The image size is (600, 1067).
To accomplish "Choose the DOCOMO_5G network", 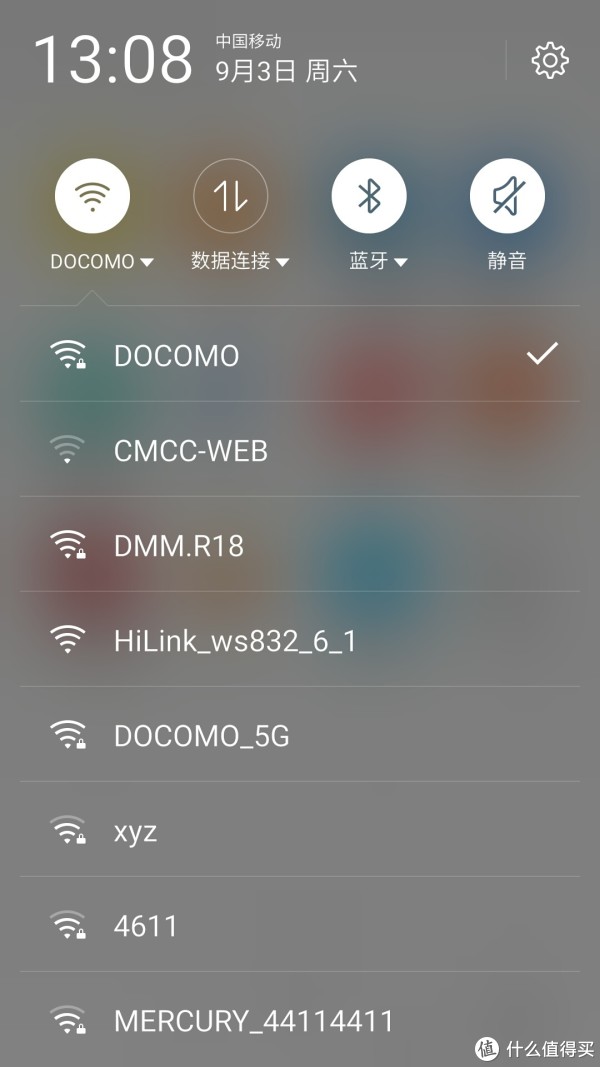I will [300, 734].
